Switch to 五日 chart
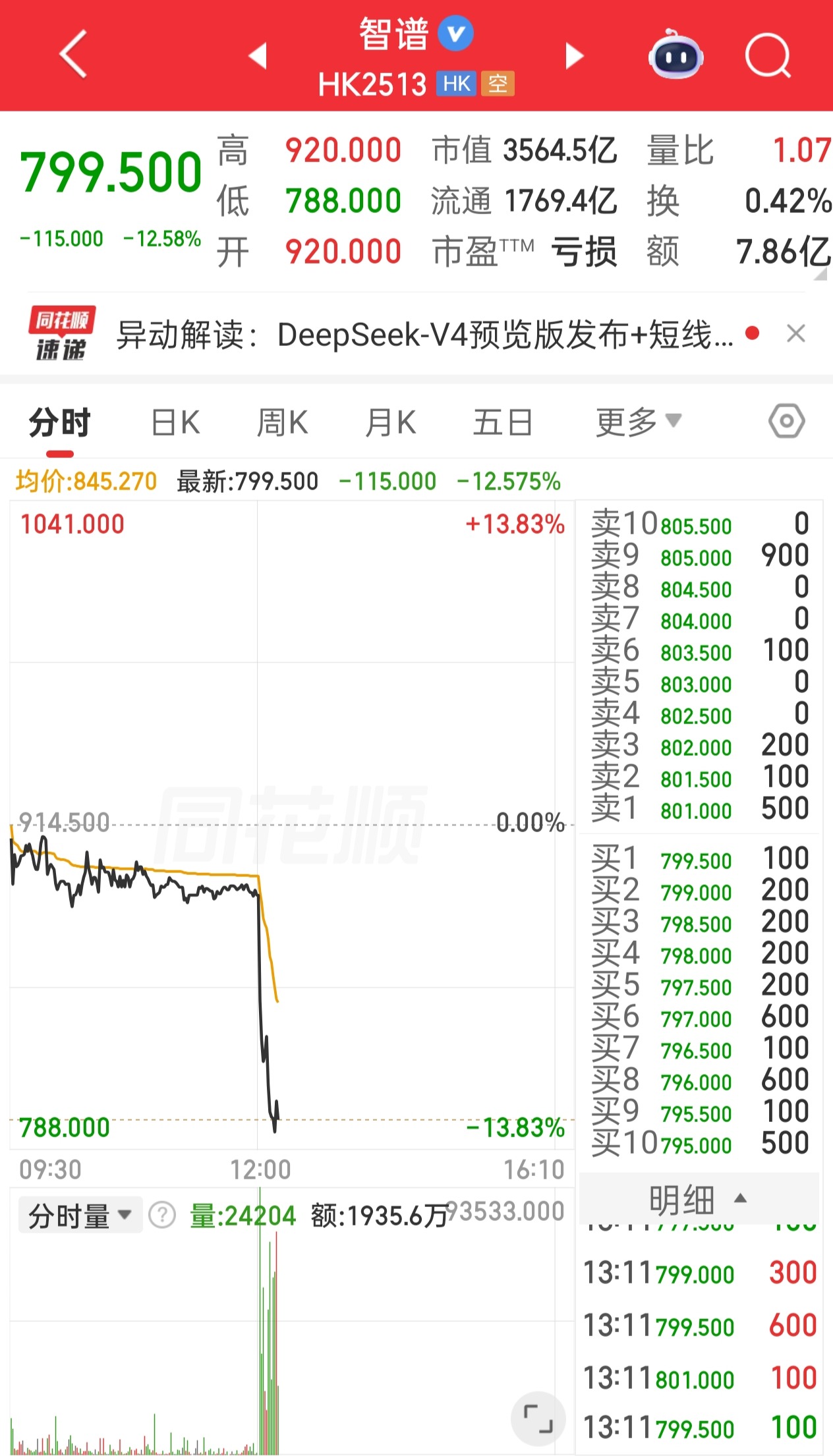 [503, 422]
